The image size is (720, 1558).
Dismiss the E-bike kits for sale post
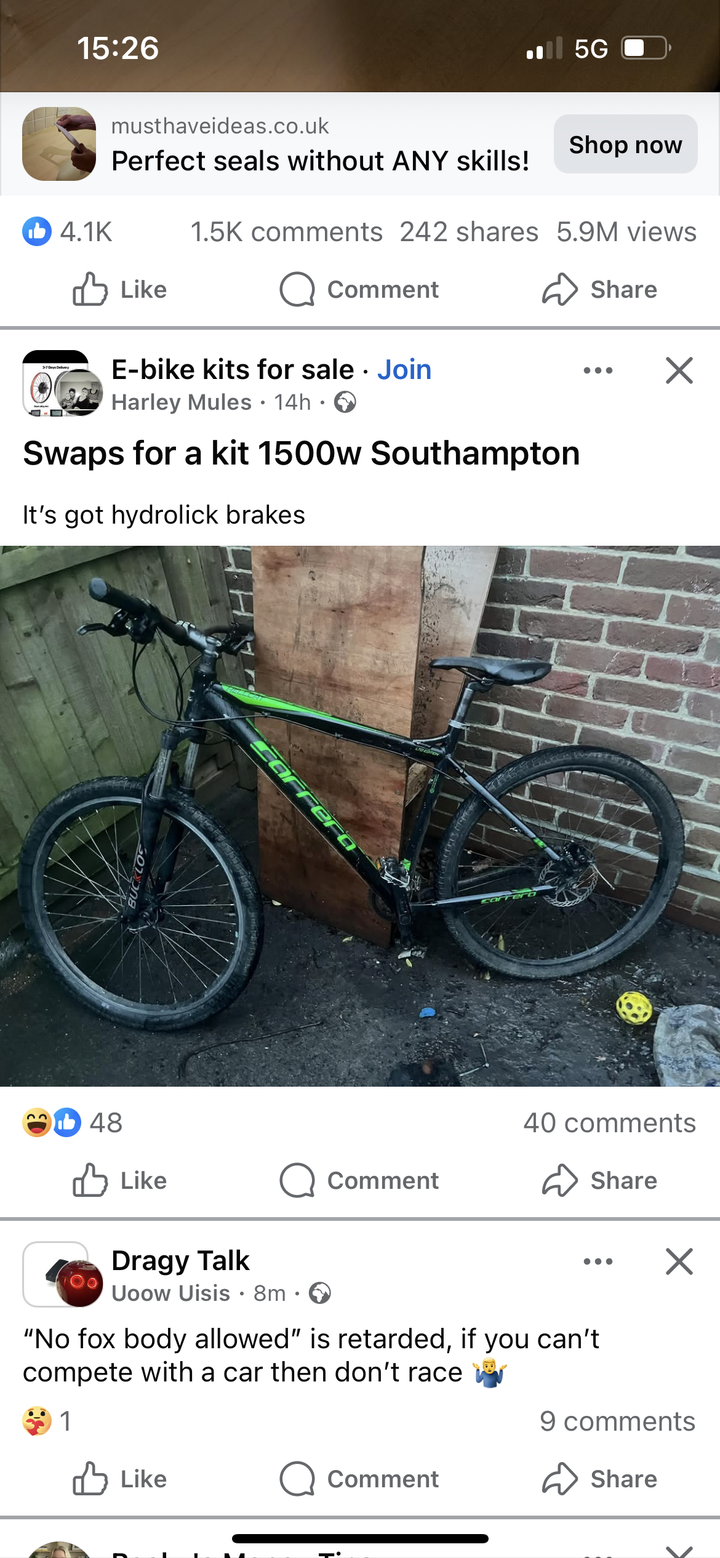(x=679, y=371)
